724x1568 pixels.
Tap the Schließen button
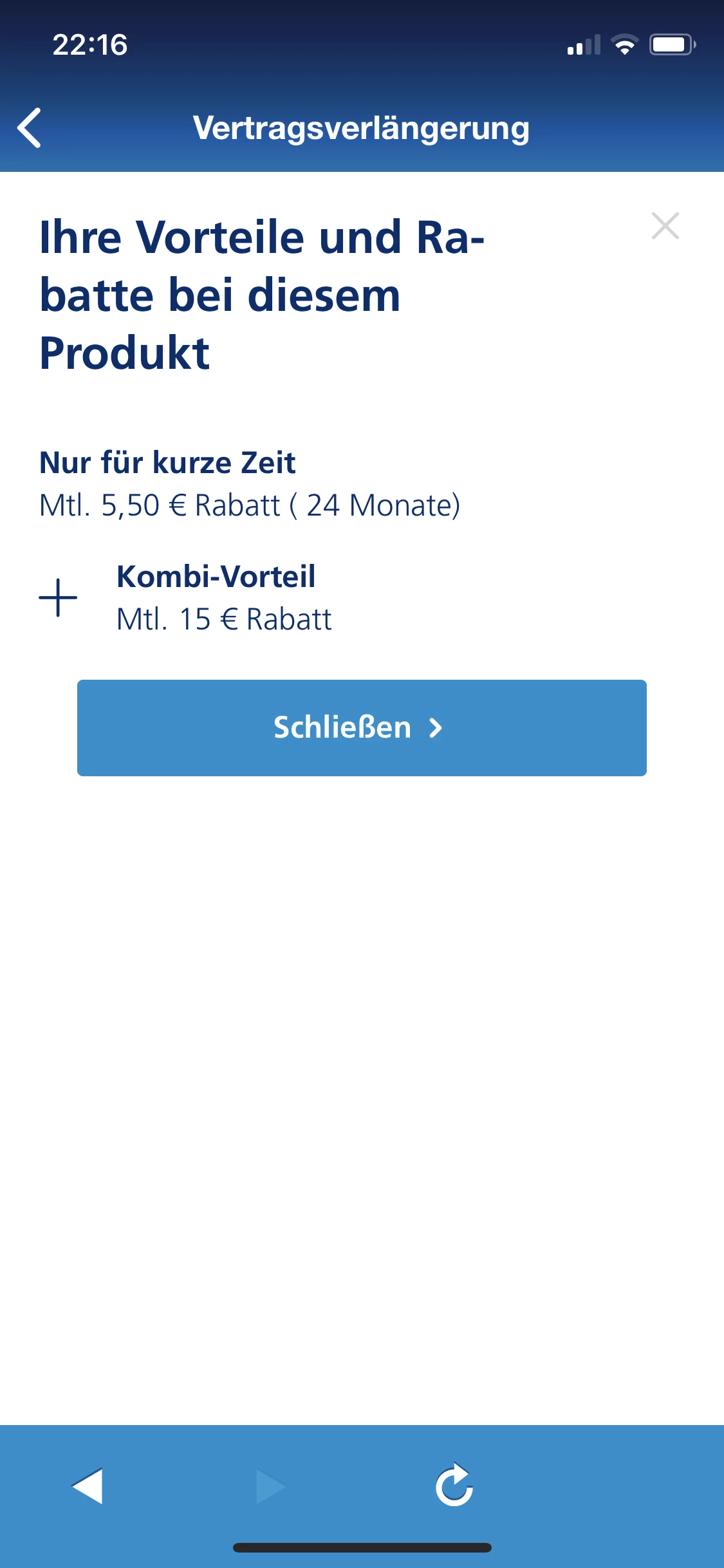click(x=362, y=727)
